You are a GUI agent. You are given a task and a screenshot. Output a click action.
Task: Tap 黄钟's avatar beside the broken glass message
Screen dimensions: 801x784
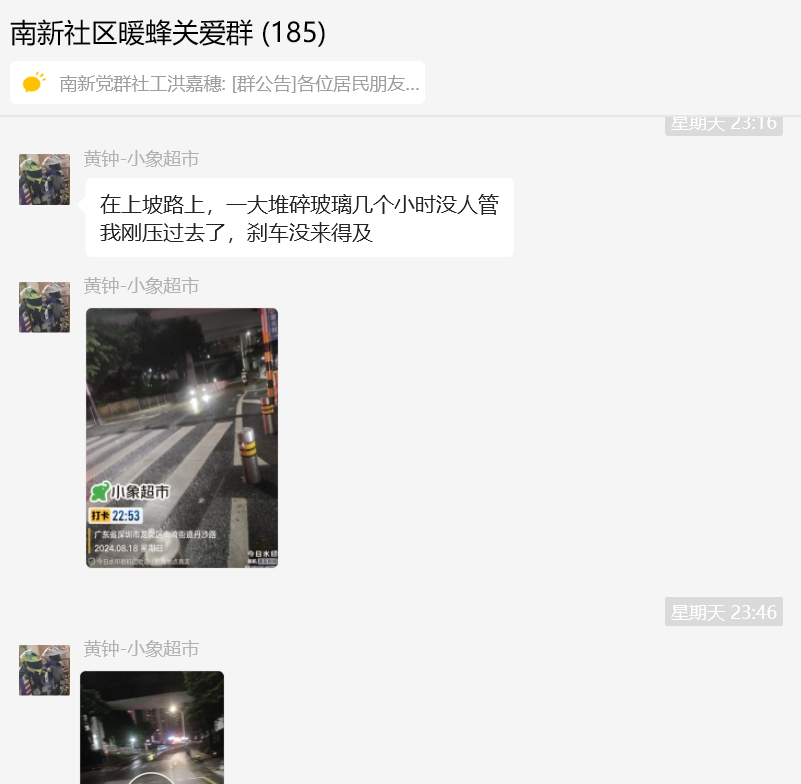[x=44, y=180]
